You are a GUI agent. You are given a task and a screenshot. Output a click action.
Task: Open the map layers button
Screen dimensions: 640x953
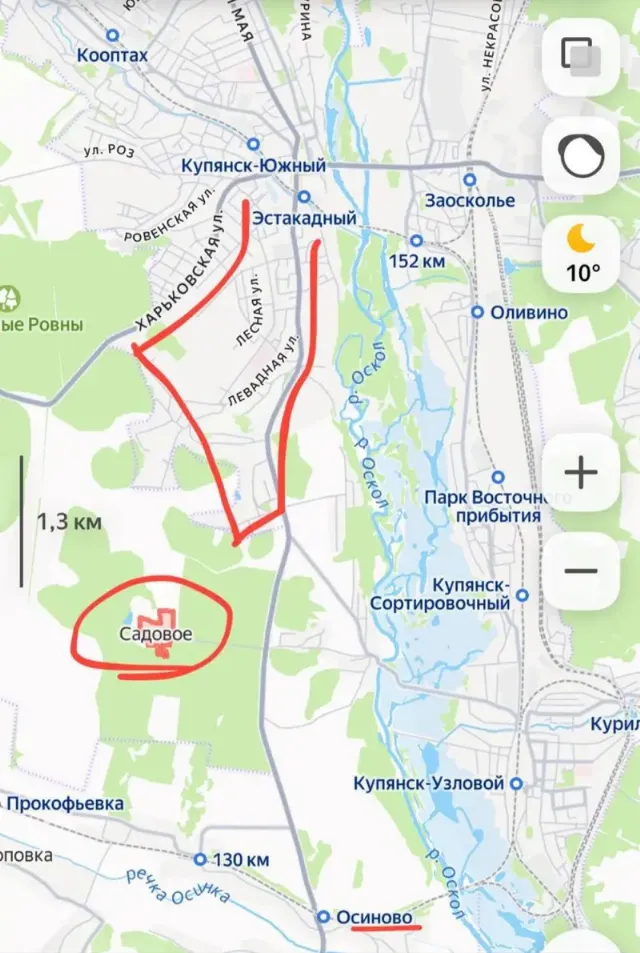(x=581, y=56)
